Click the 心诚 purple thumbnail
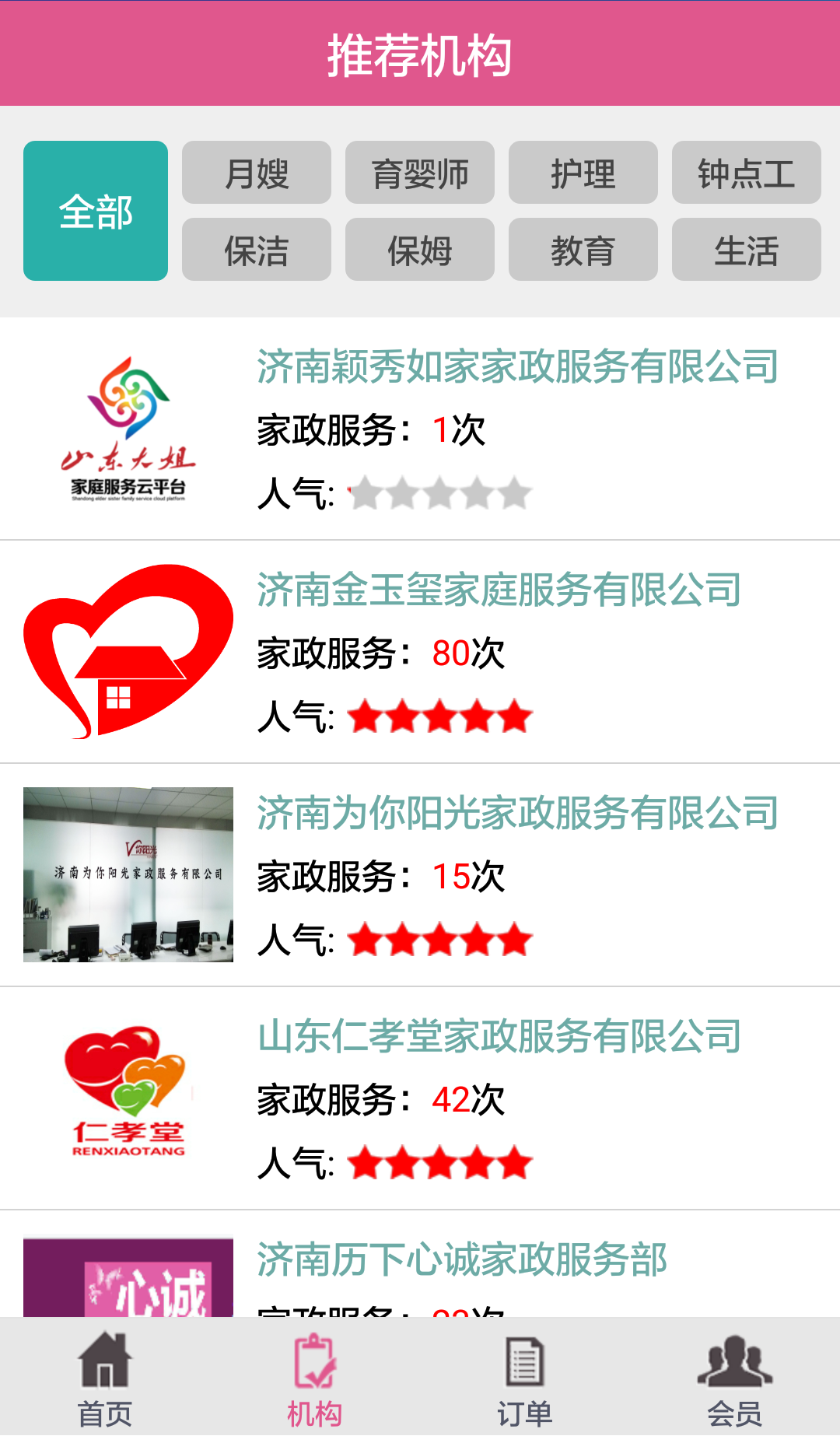 click(128, 1276)
